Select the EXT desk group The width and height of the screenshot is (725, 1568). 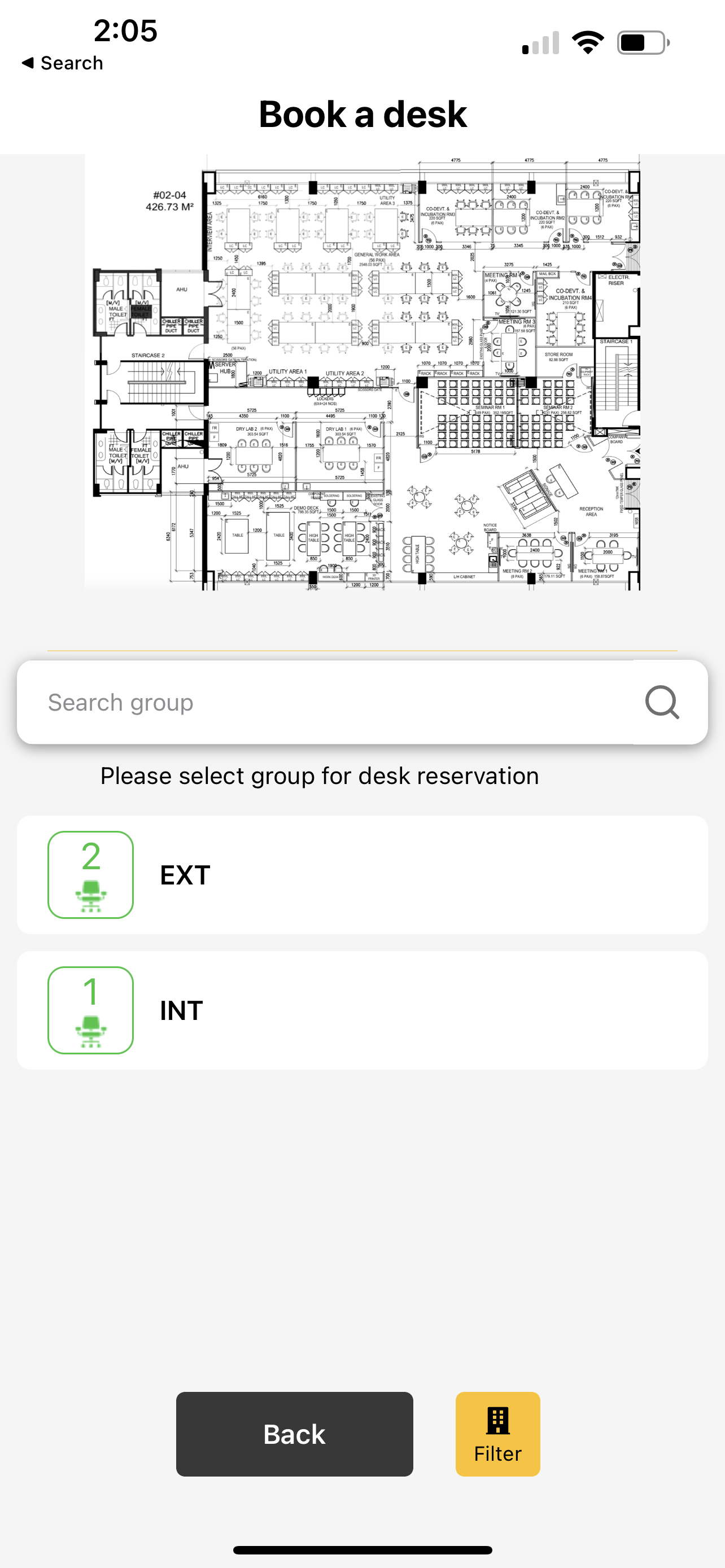[x=362, y=875]
